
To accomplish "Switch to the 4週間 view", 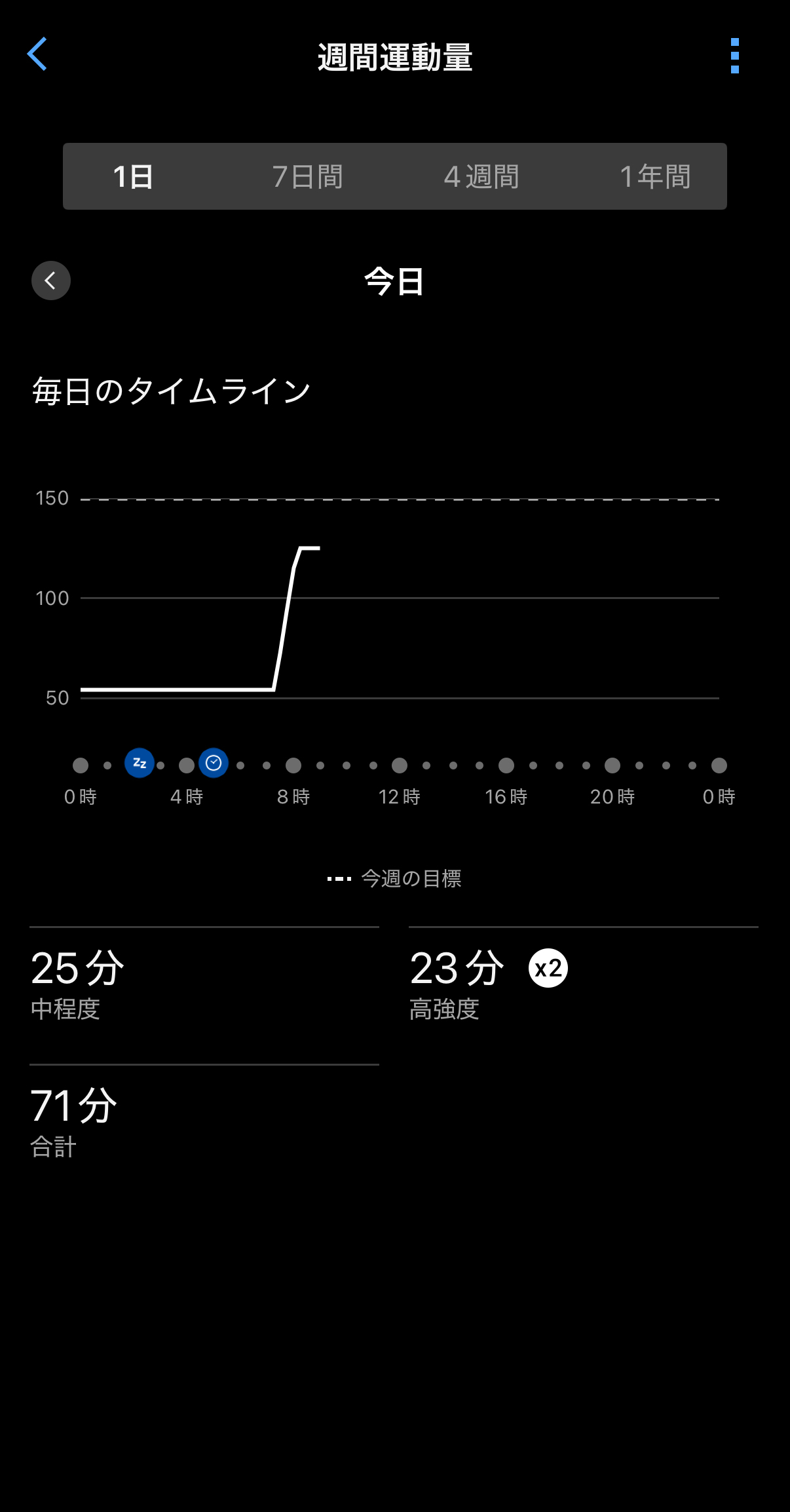I will point(481,177).
